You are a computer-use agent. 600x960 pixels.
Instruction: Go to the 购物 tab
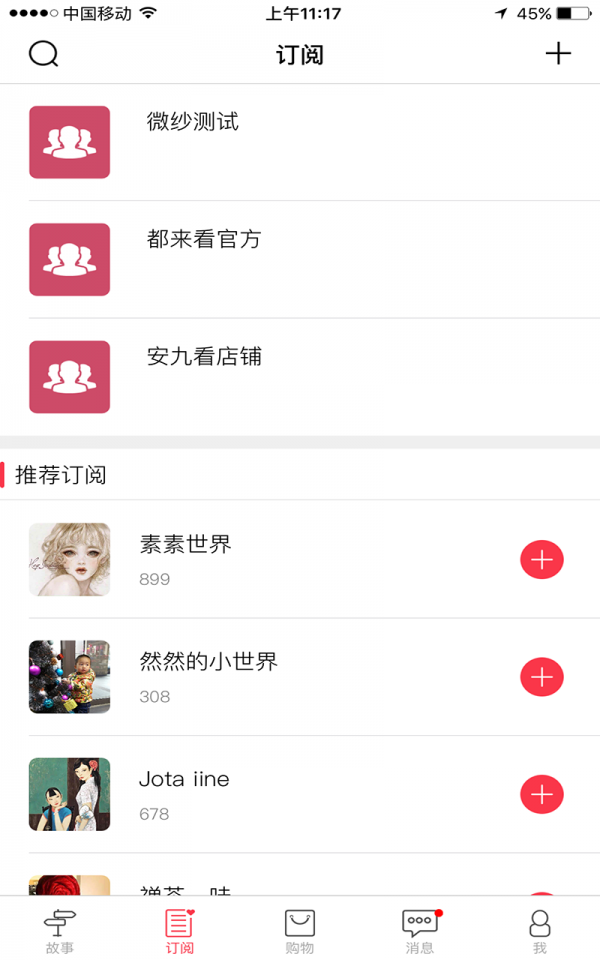click(300, 931)
